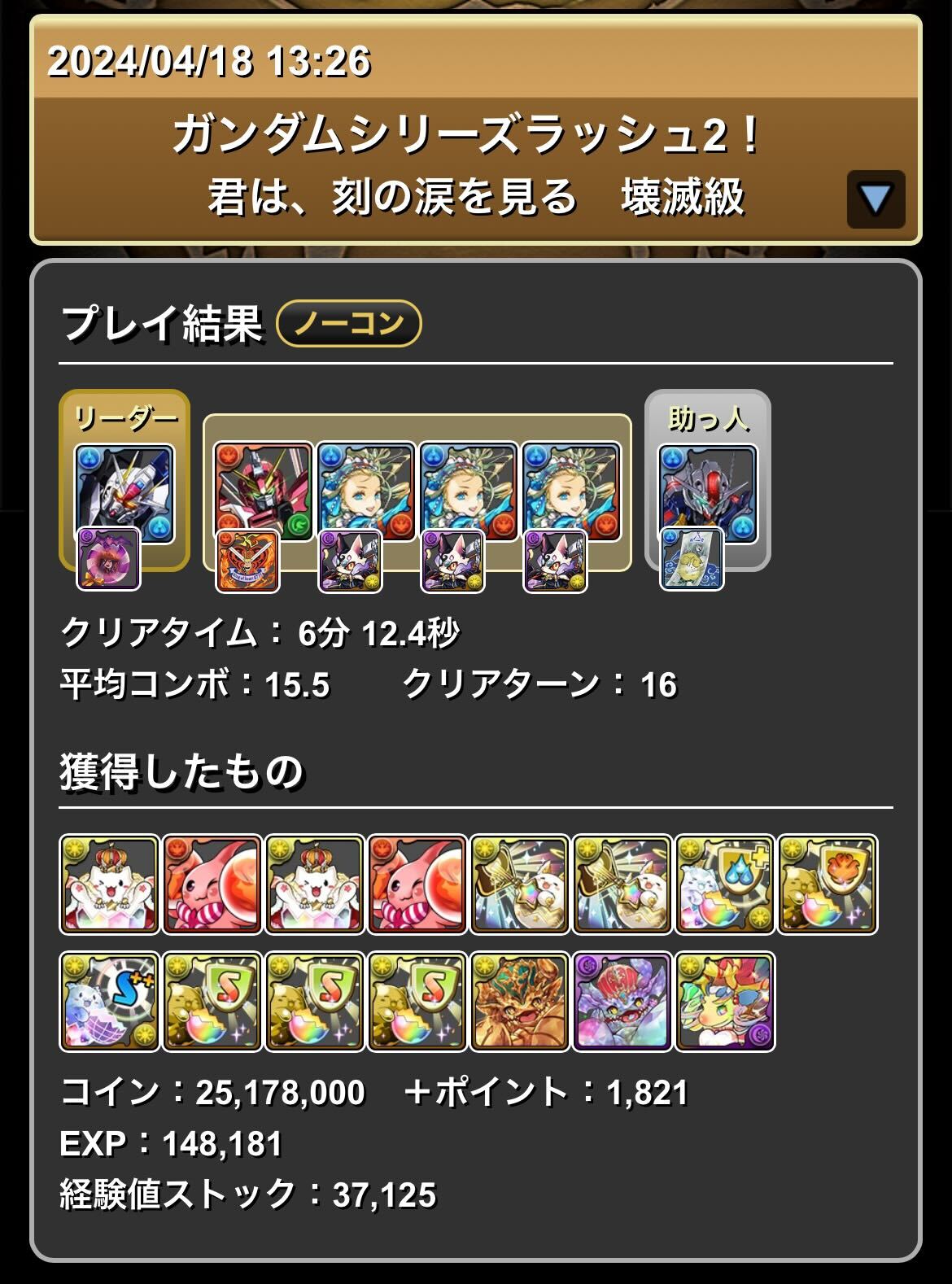This screenshot has width=952, height=1284.
Task: Open the helper (助っ人) monster icon
Action: tap(707, 493)
